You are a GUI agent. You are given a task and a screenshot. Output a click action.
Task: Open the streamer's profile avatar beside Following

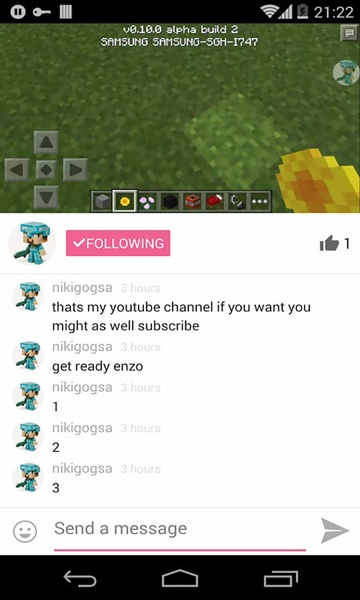click(x=32, y=243)
